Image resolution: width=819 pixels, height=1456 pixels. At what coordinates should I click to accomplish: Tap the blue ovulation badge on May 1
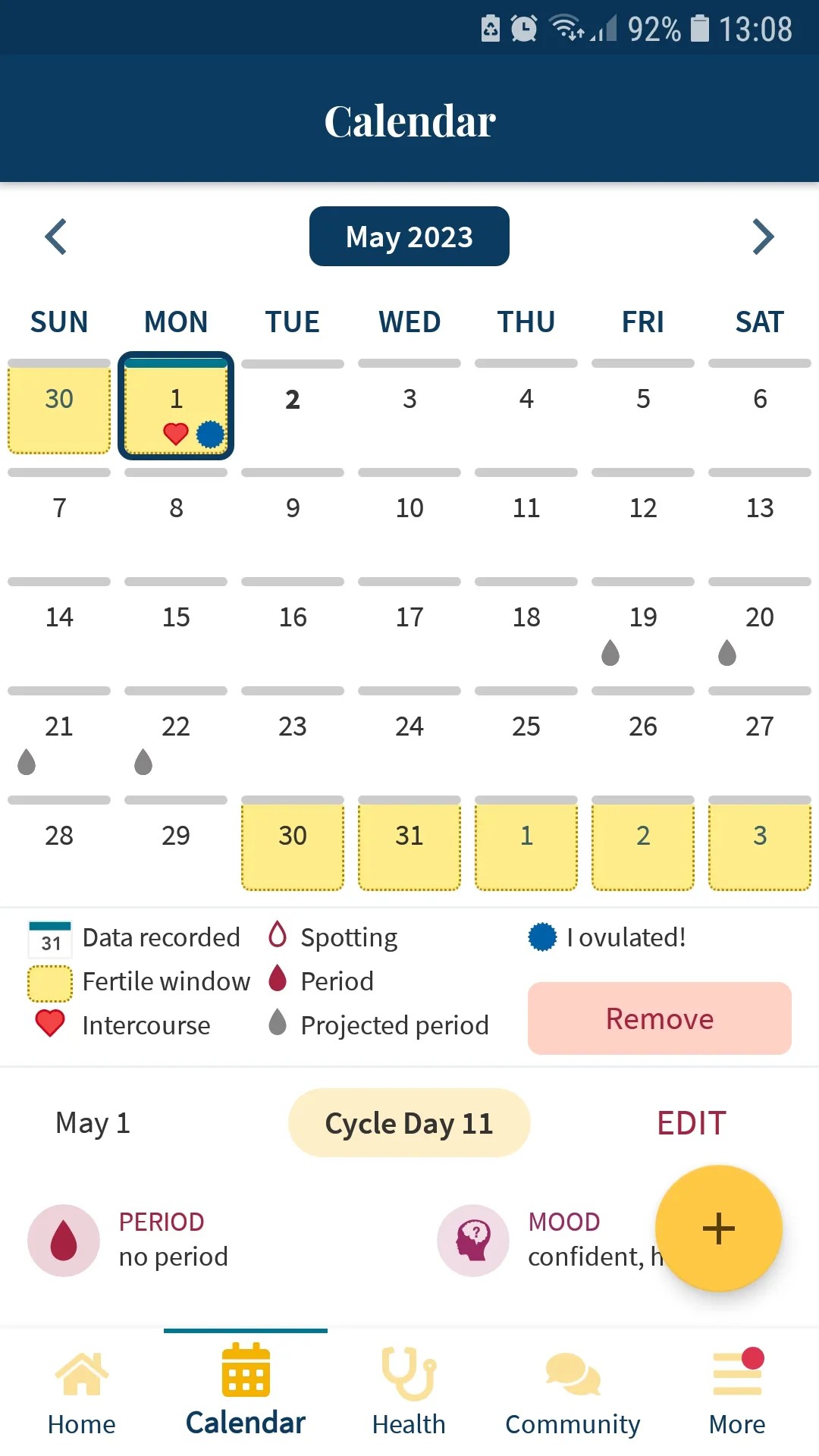click(209, 434)
